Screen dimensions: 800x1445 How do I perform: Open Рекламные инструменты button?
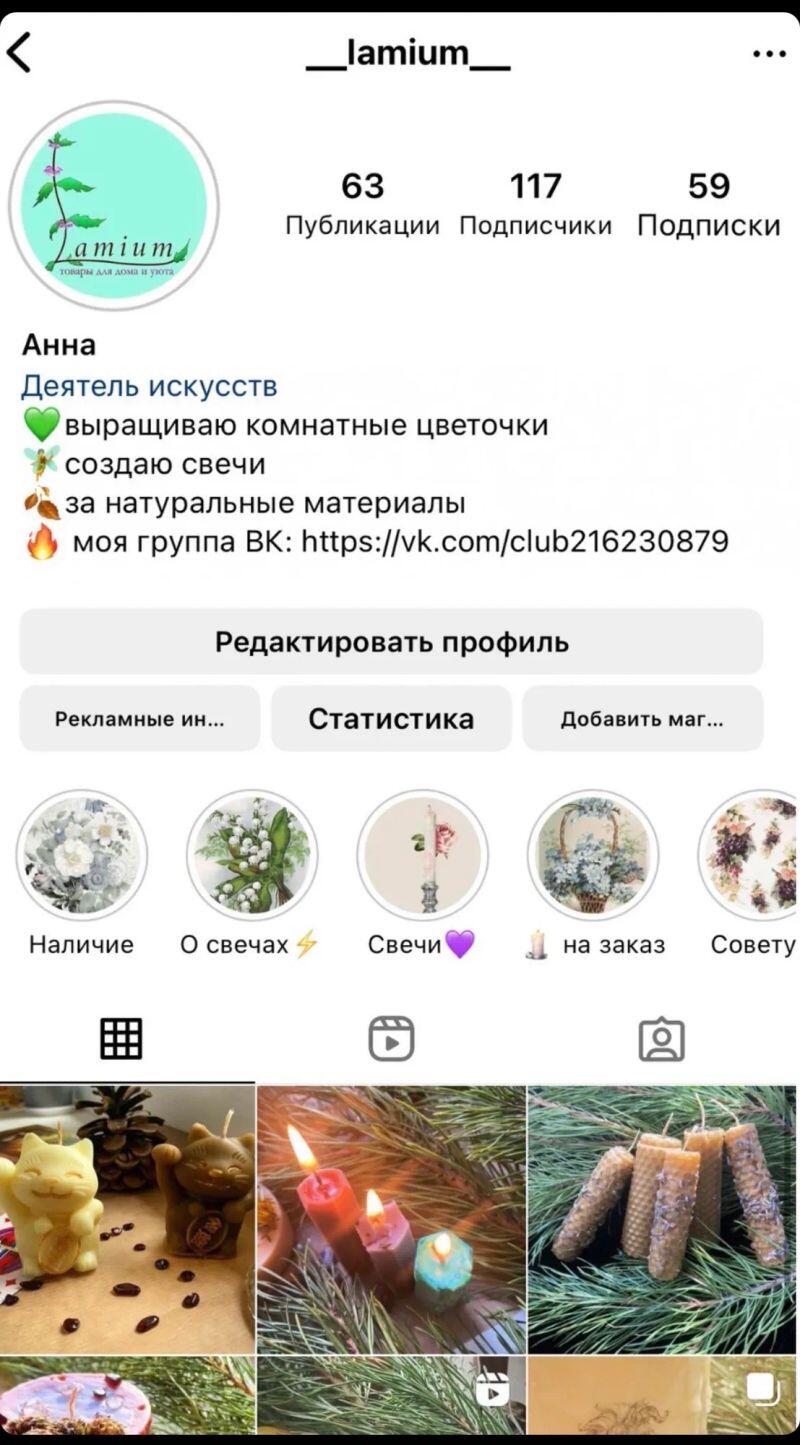(139, 718)
